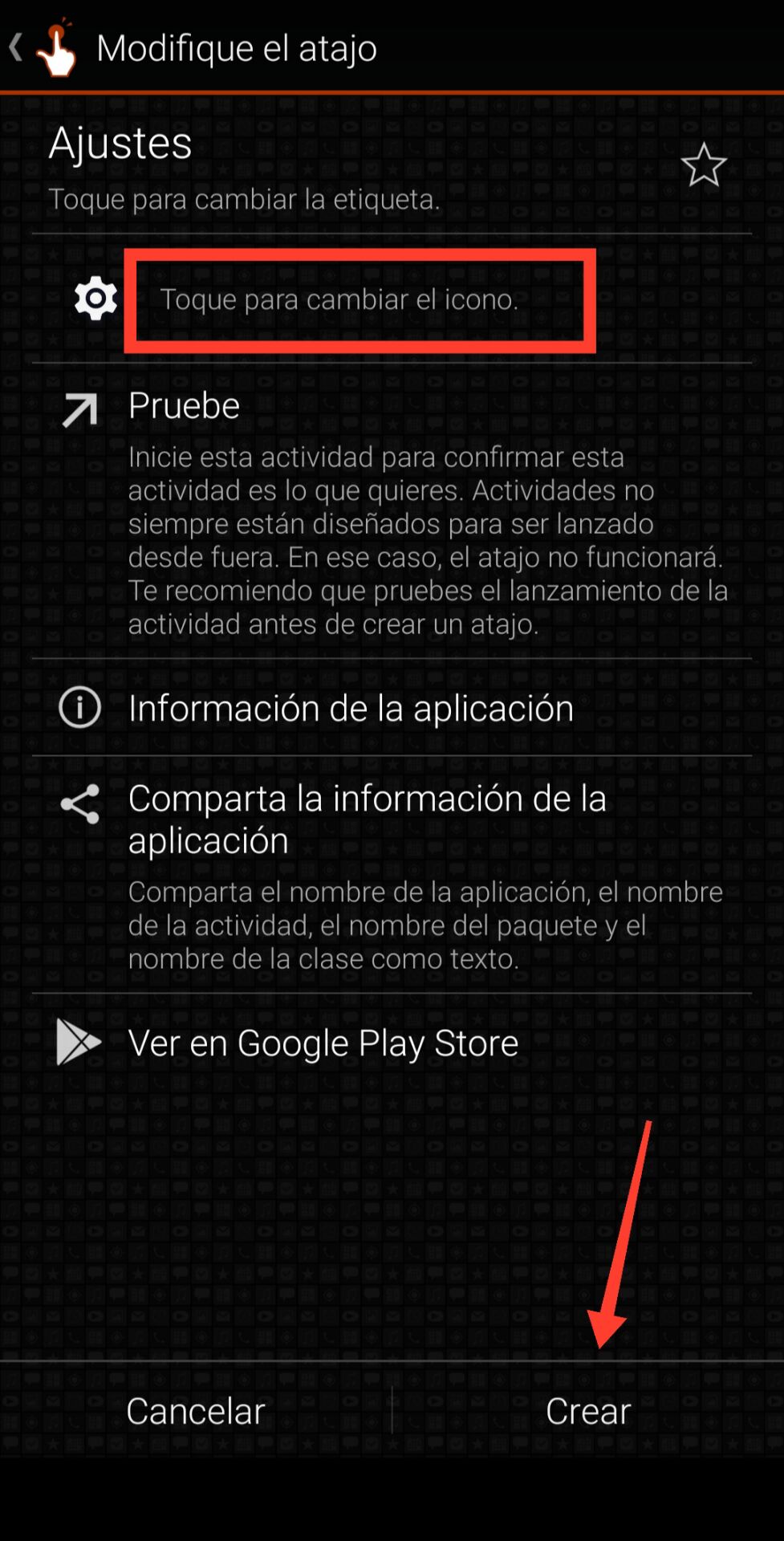This screenshot has width=784, height=1541.
Task: Tap Ajustes to change the label
Action: pos(120,142)
